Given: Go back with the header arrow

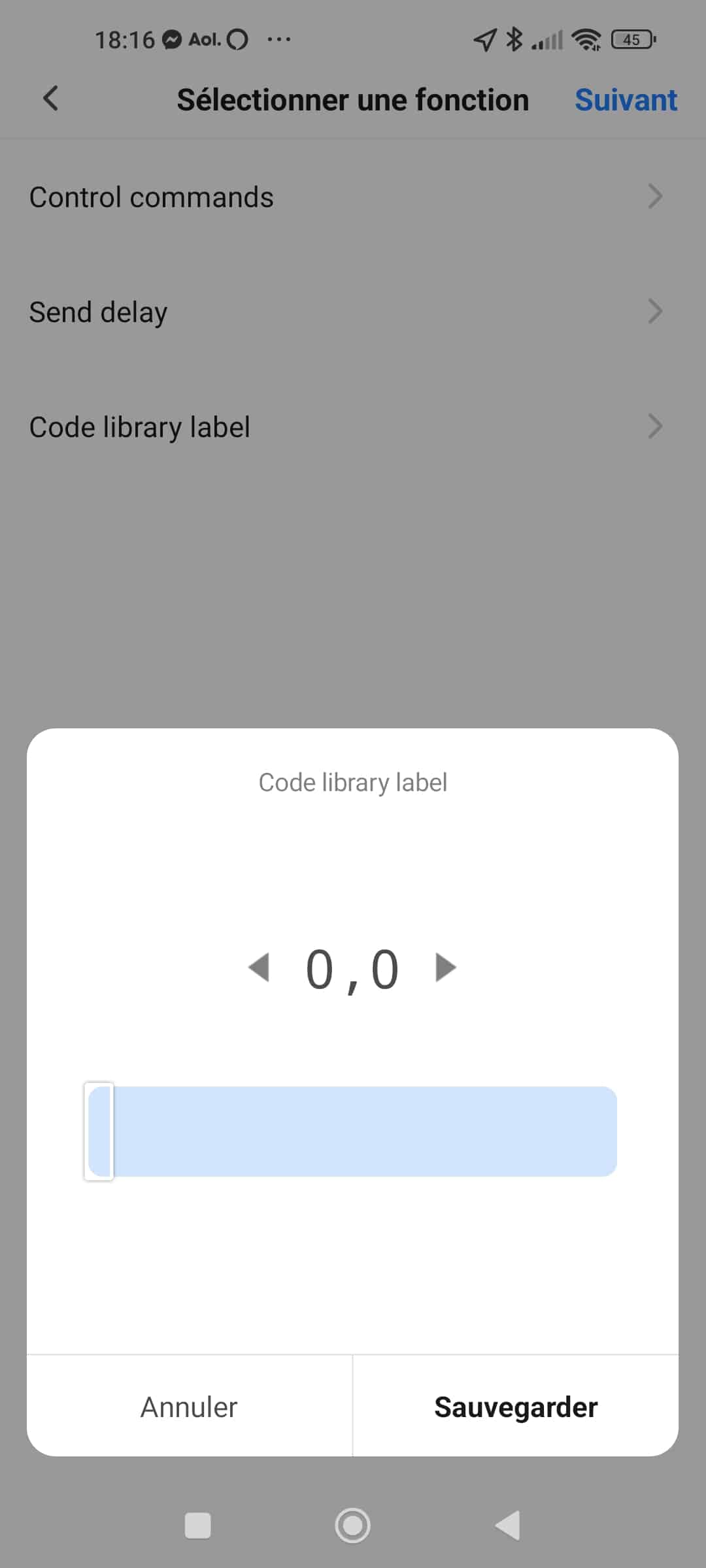Looking at the screenshot, I should point(50,99).
